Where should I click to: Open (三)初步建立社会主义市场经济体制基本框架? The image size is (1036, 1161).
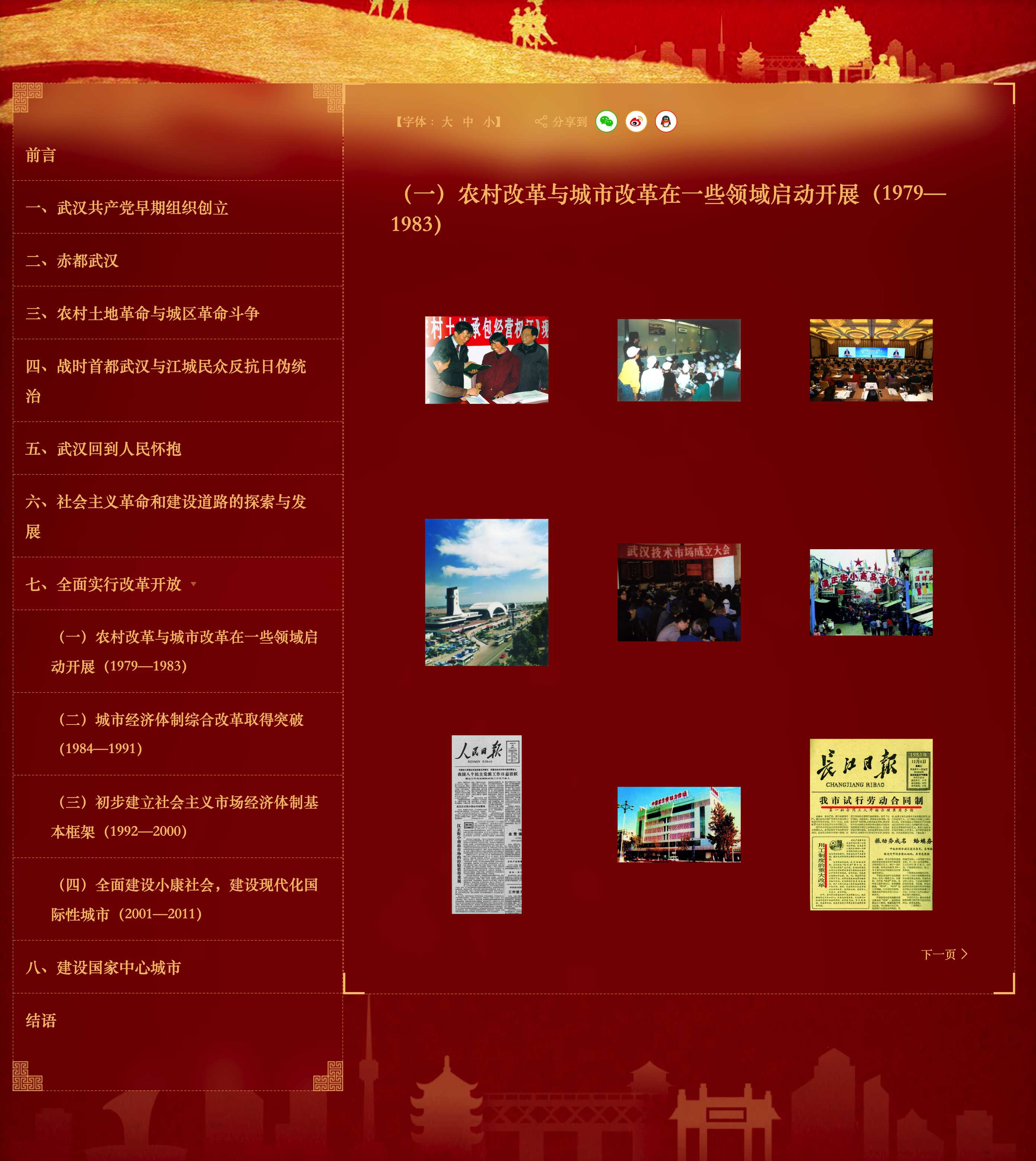coord(185,816)
